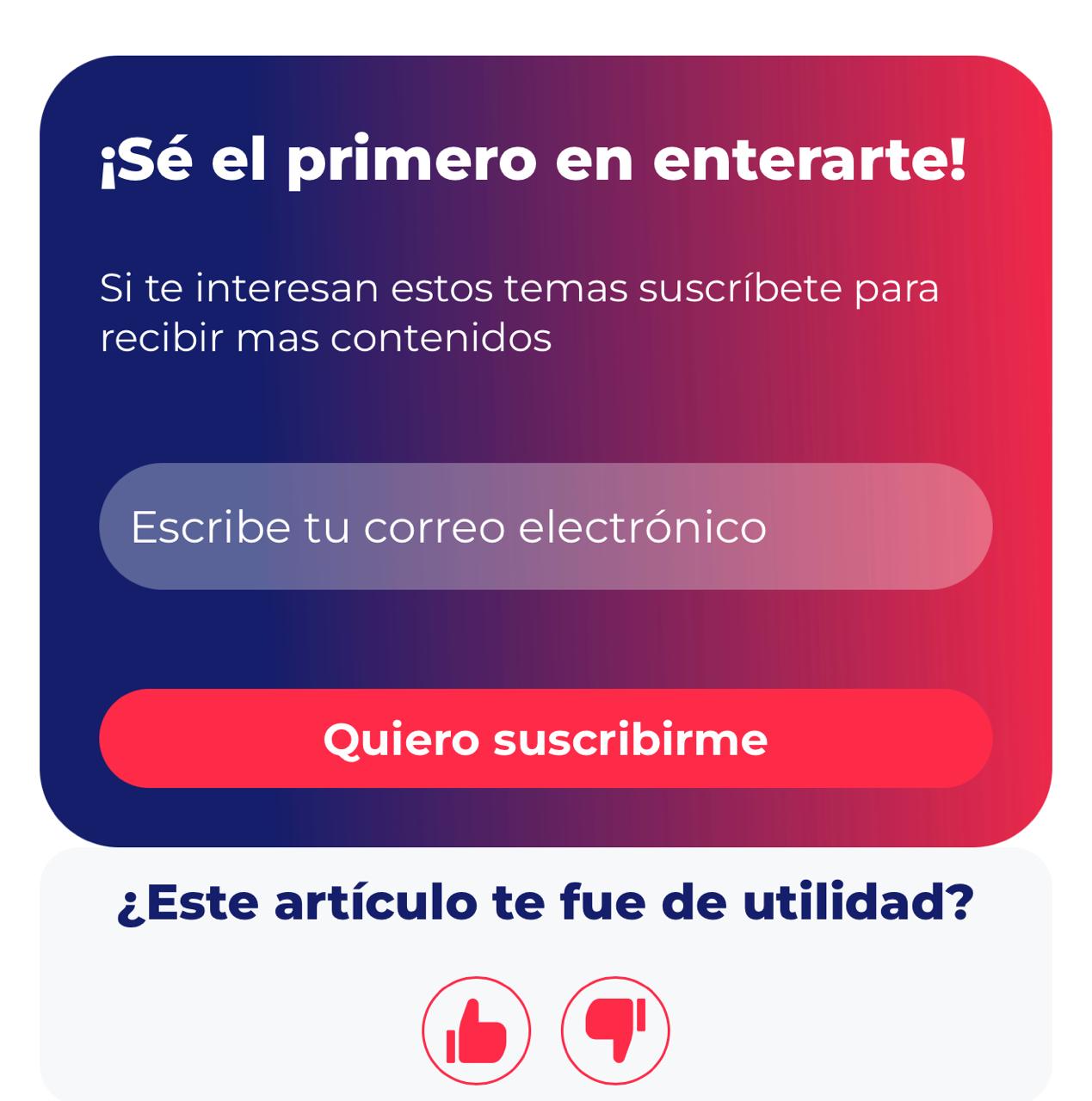The height and width of the screenshot is (1101, 1092).
Task: Rate the article with thumbs down
Action: (x=614, y=1030)
